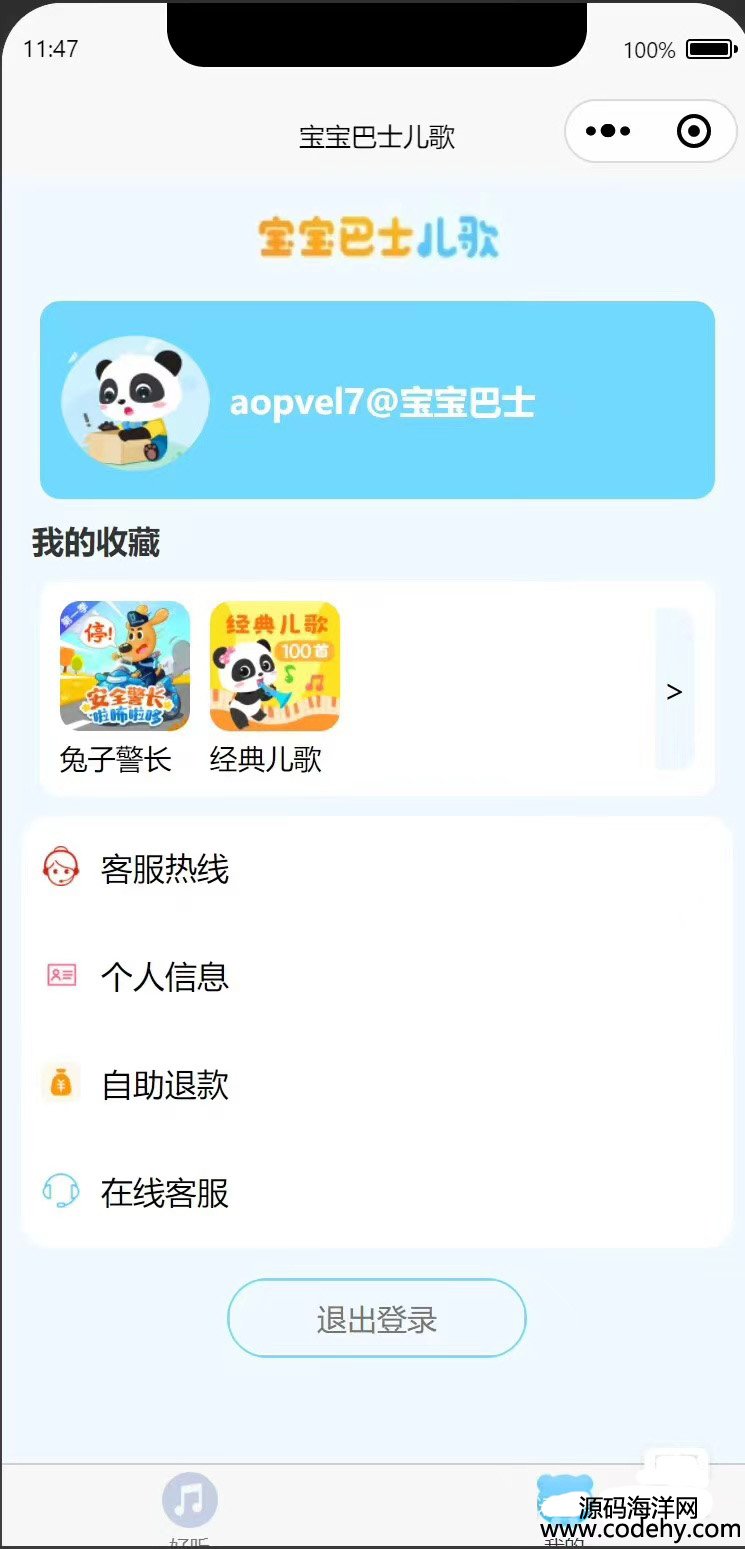Close the mini program with the circle button

point(694,131)
